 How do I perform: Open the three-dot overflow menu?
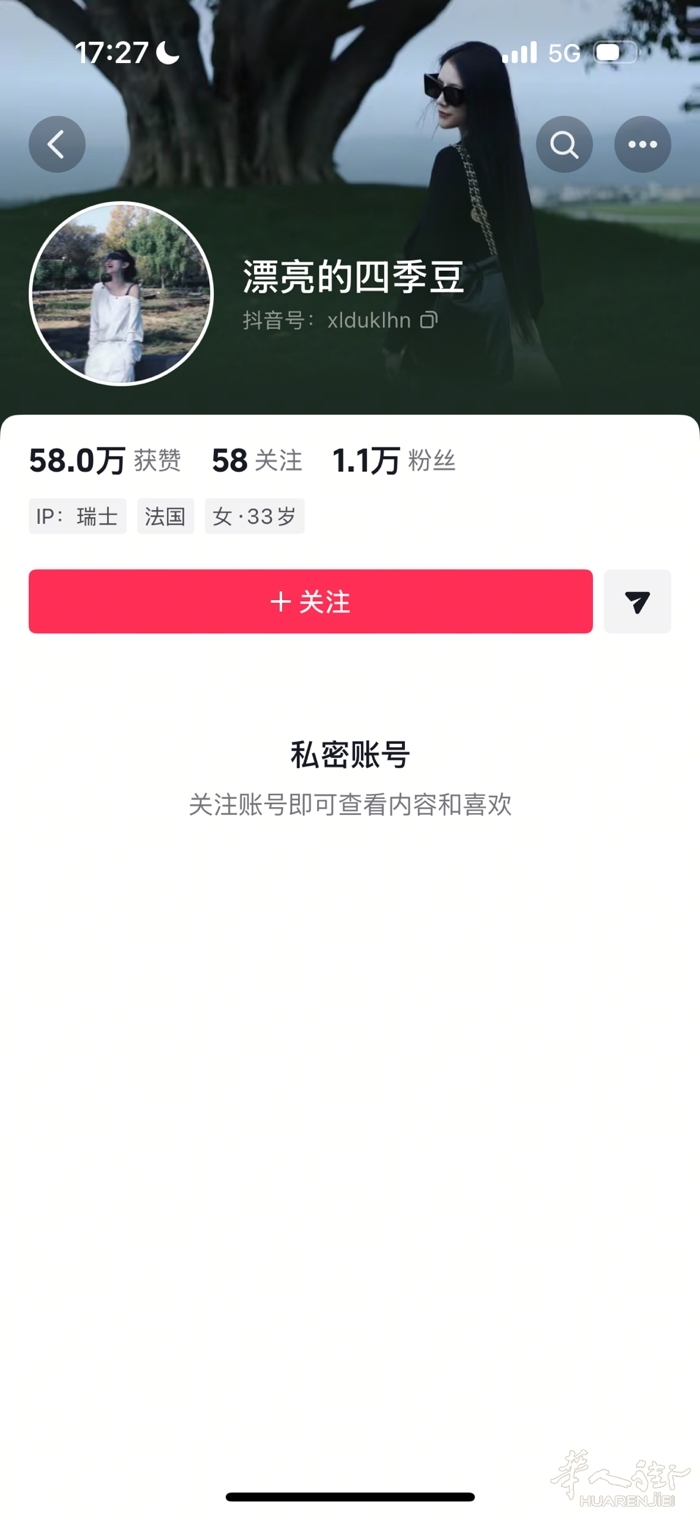pyautogui.click(x=642, y=145)
